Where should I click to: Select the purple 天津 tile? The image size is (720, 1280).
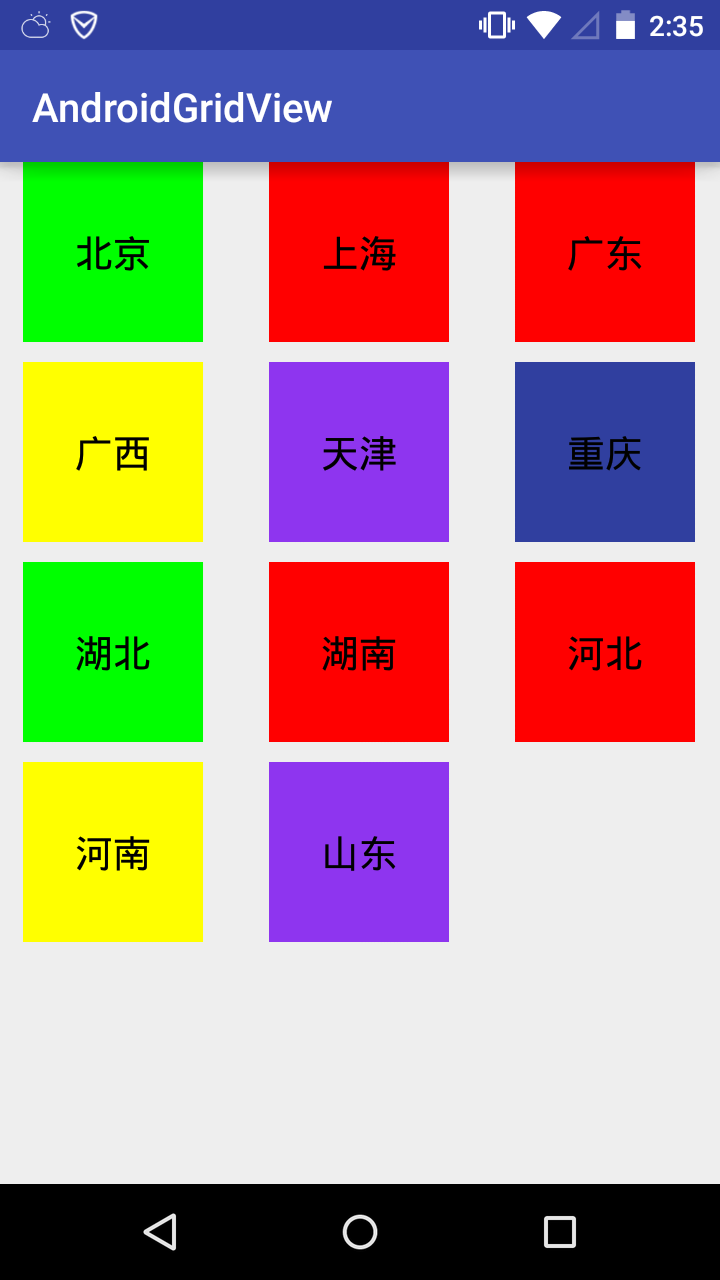pyautogui.click(x=359, y=452)
